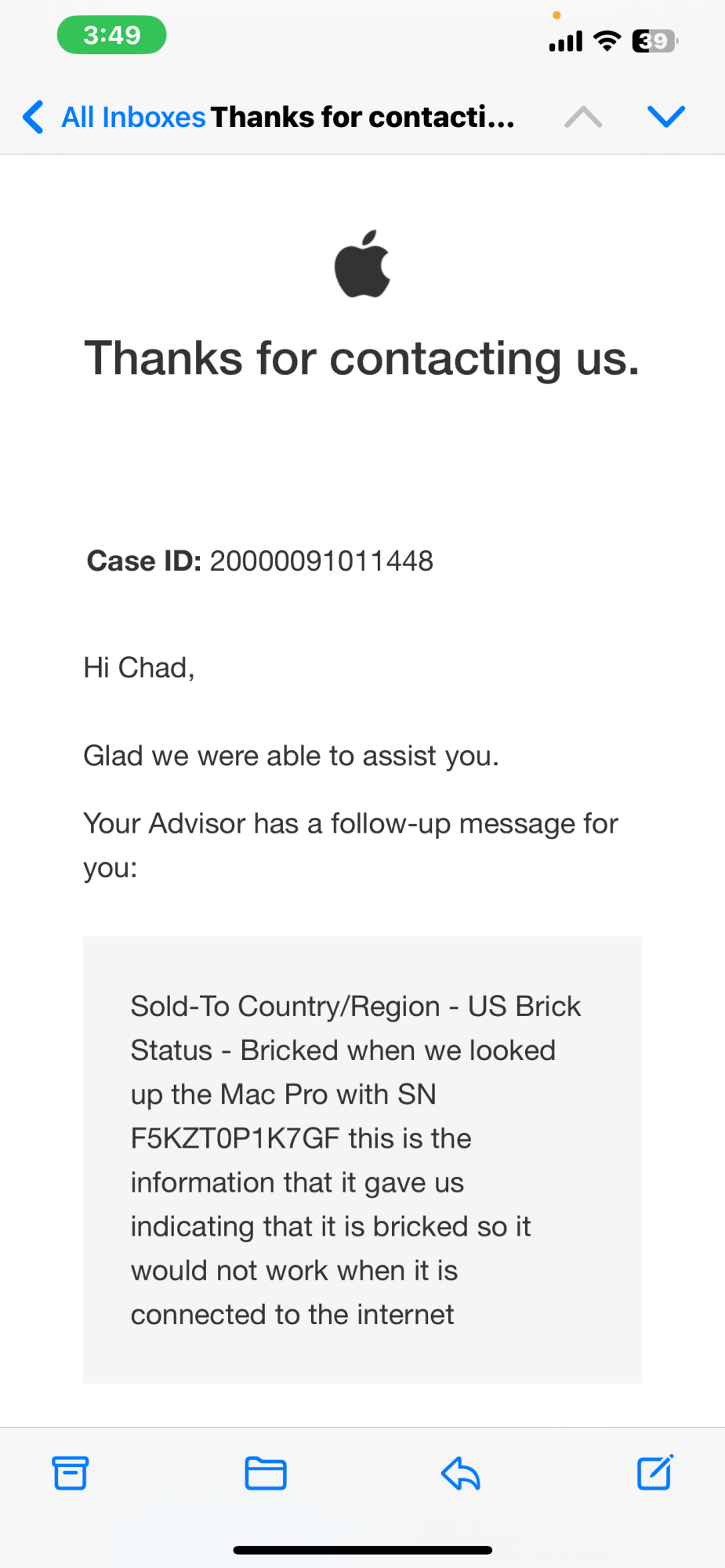Jump to the next message arrow
This screenshot has height=1568, width=725.
click(x=666, y=117)
